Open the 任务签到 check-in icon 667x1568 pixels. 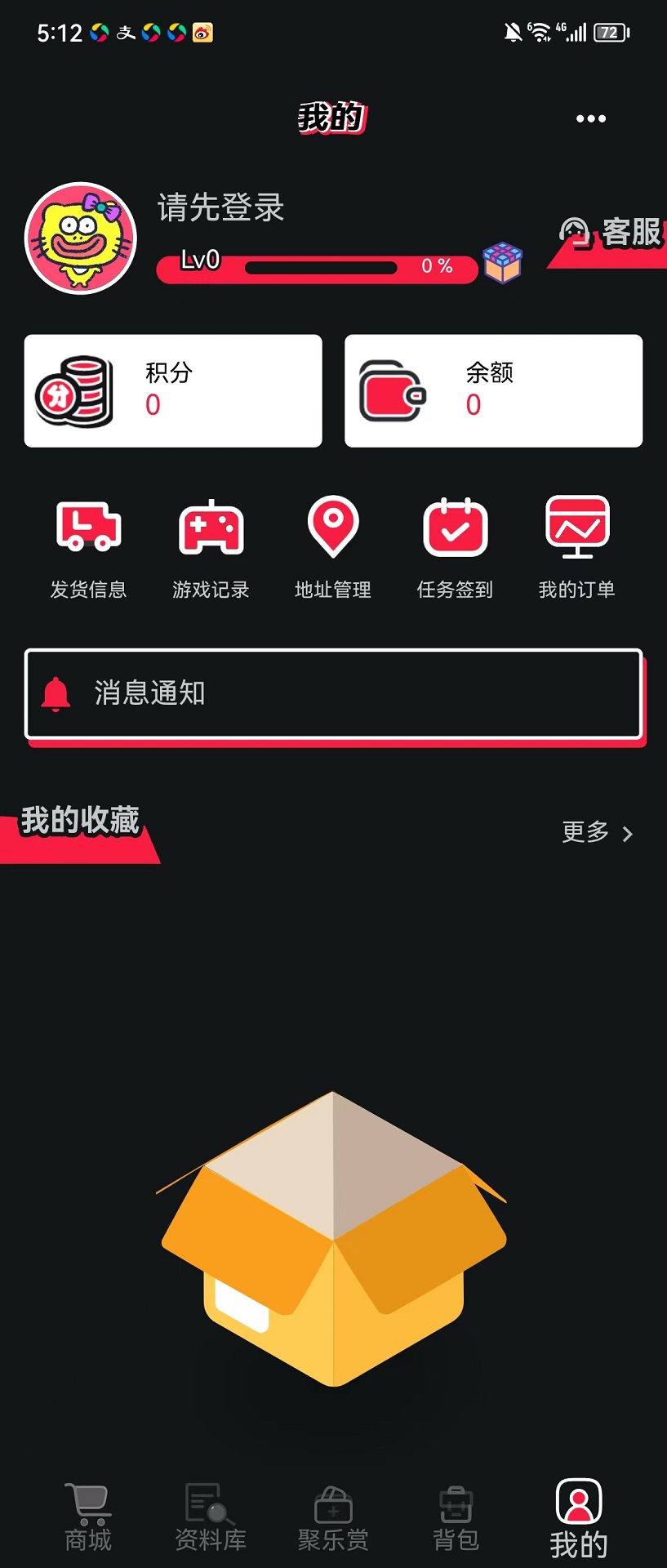[x=455, y=543]
